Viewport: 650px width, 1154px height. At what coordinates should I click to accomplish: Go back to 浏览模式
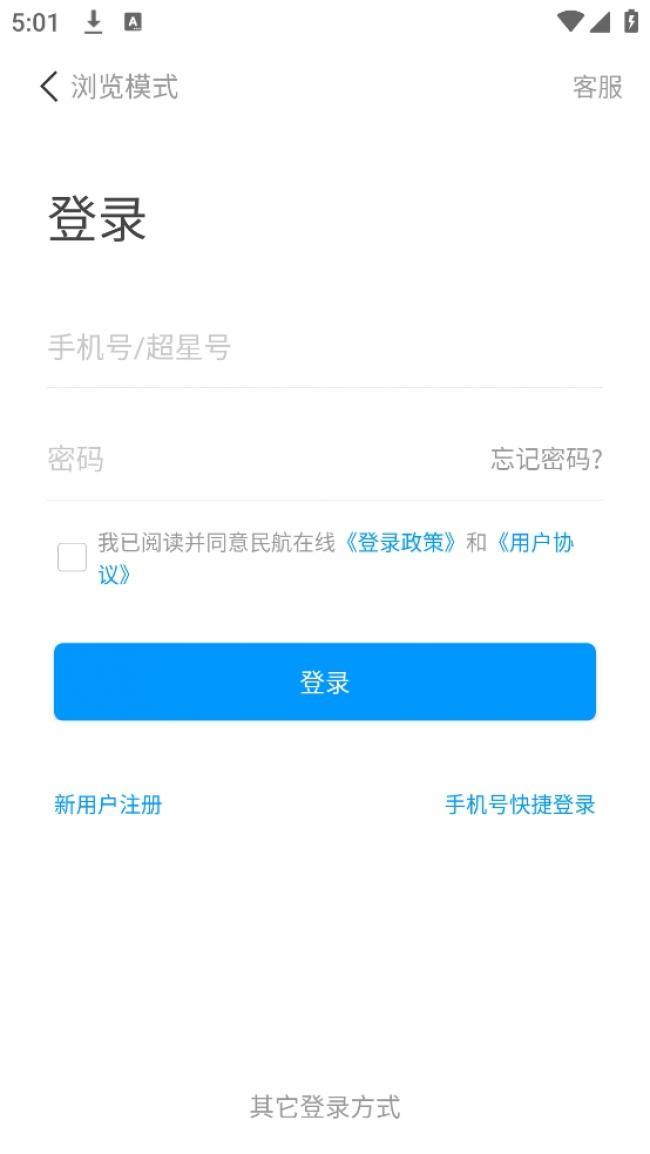coord(108,87)
